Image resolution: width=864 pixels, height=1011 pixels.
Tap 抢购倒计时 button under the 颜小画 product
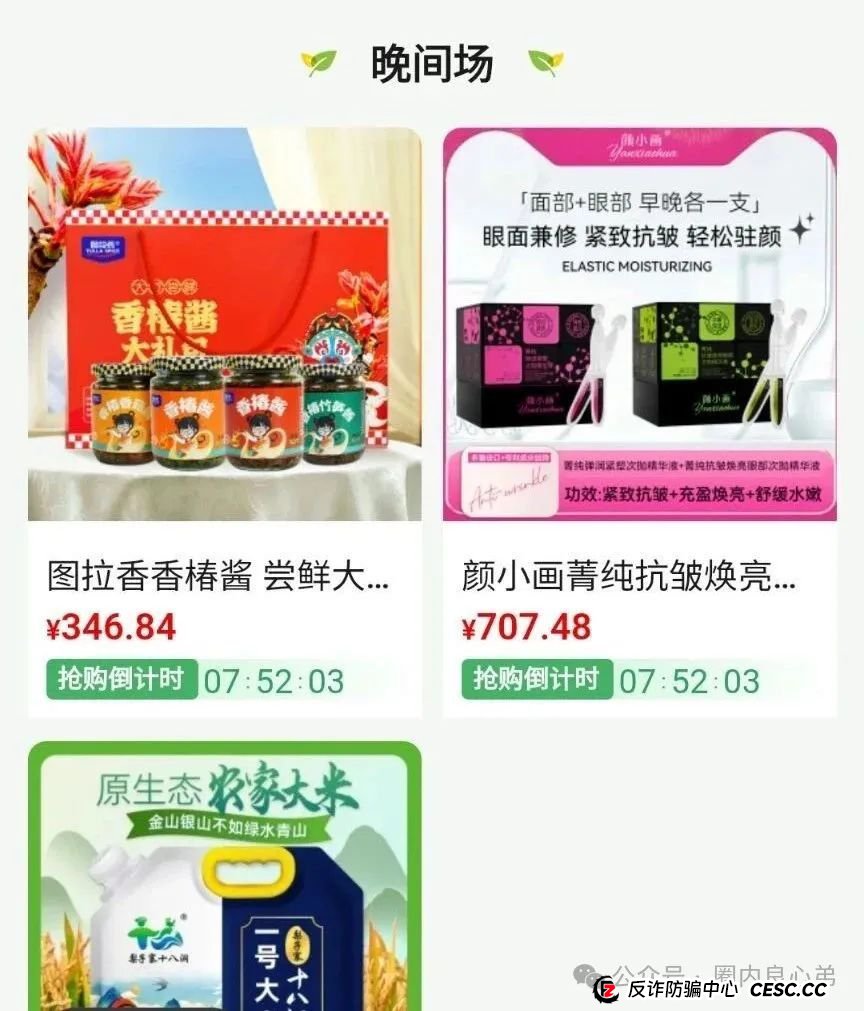[536, 677]
